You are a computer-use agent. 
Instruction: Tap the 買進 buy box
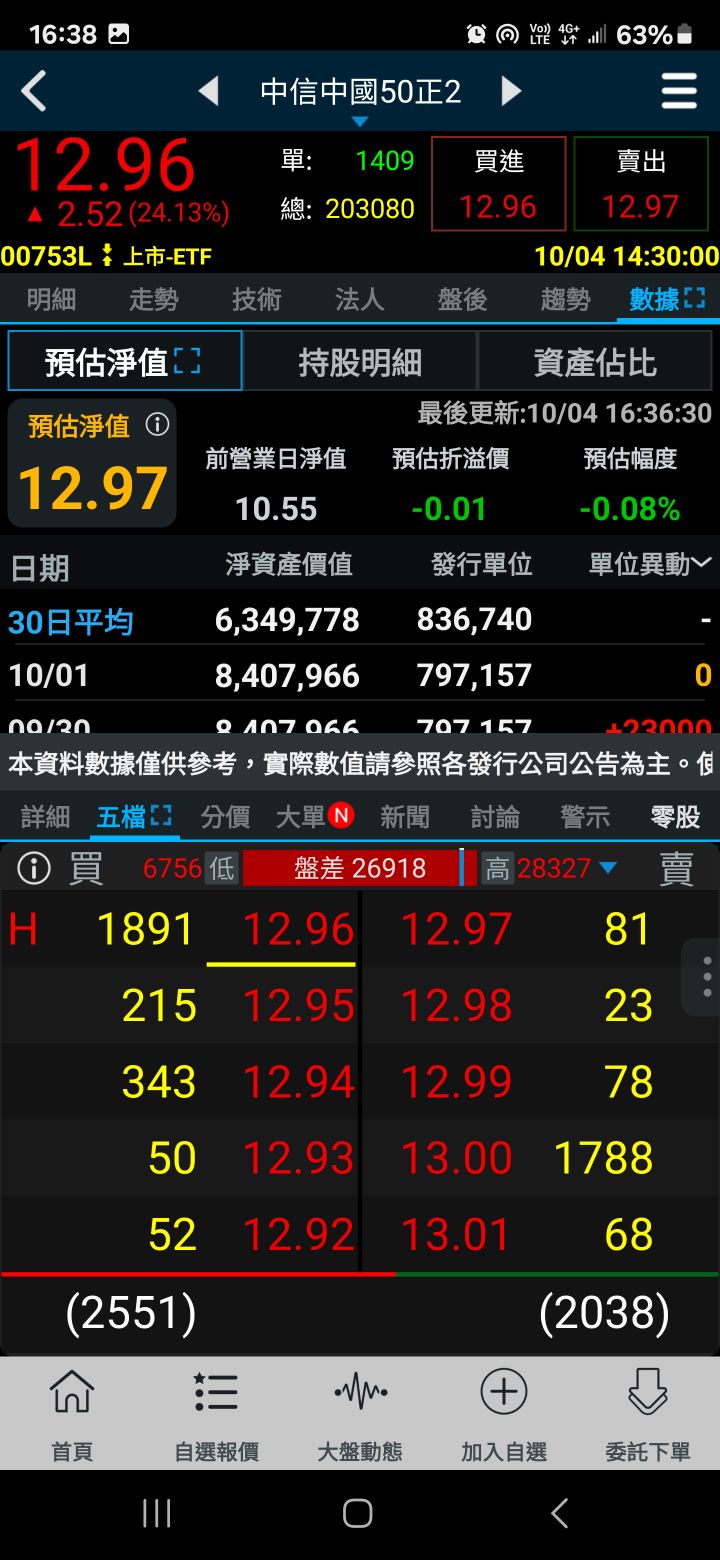point(498,184)
